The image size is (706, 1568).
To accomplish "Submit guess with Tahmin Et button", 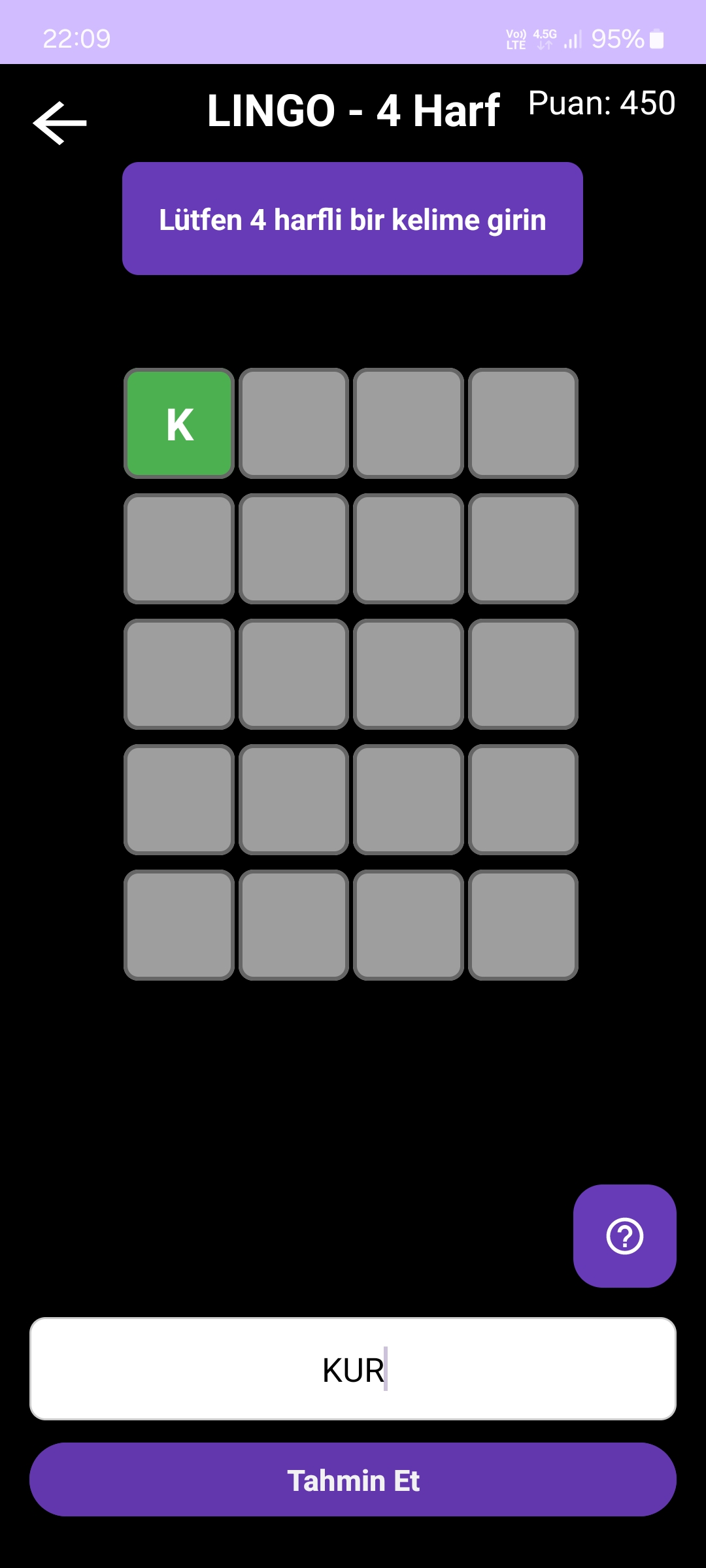I will [x=353, y=1480].
